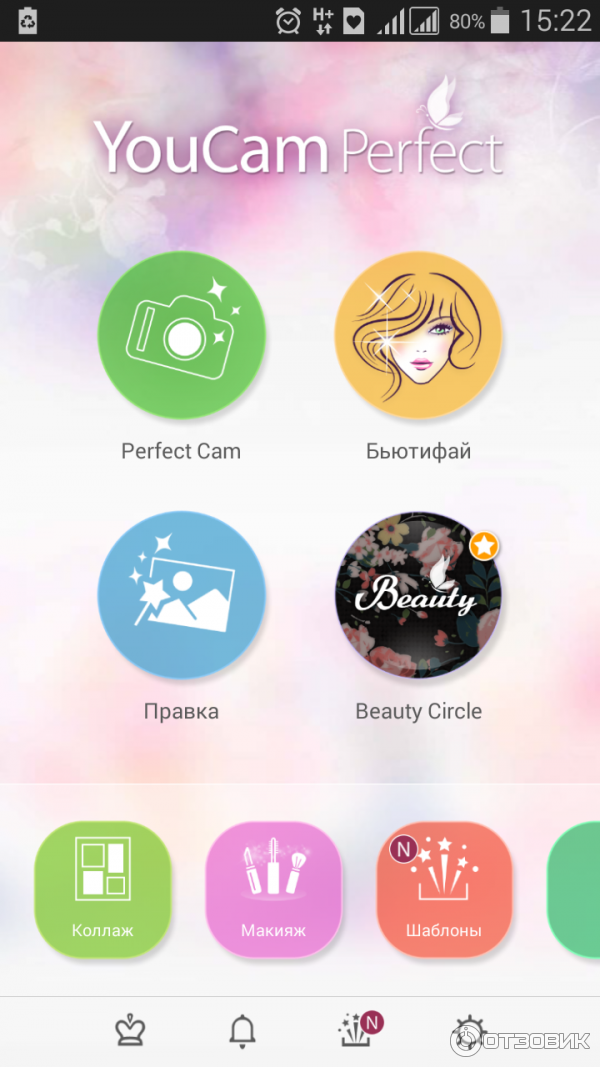Viewport: 600px width, 1067px height.
Task: Open the new extras icon with N badge
Action: pyautogui.click(x=357, y=1031)
